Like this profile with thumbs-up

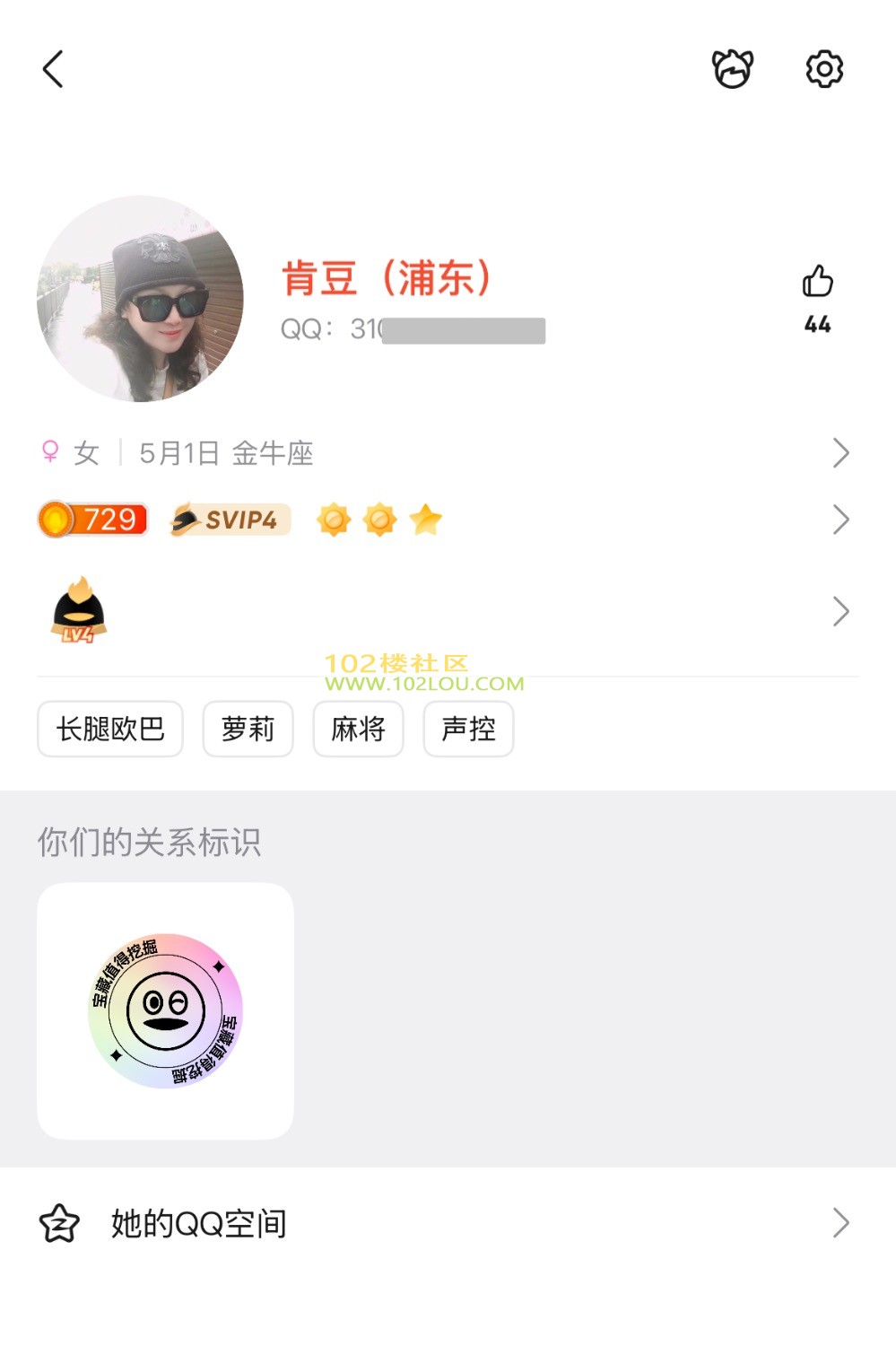(x=817, y=283)
